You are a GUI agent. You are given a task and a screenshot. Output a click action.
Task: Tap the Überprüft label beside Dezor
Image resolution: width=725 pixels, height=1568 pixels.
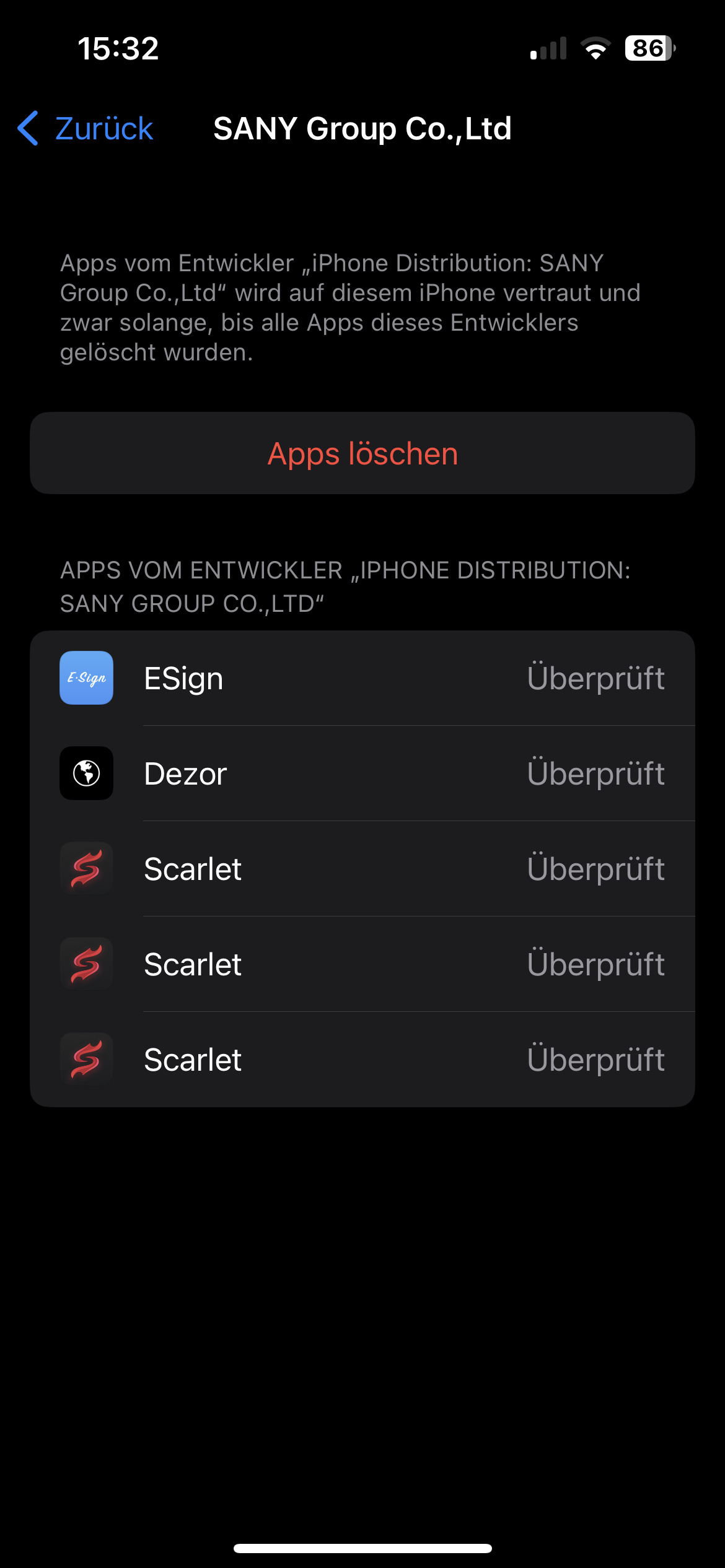pos(597,773)
